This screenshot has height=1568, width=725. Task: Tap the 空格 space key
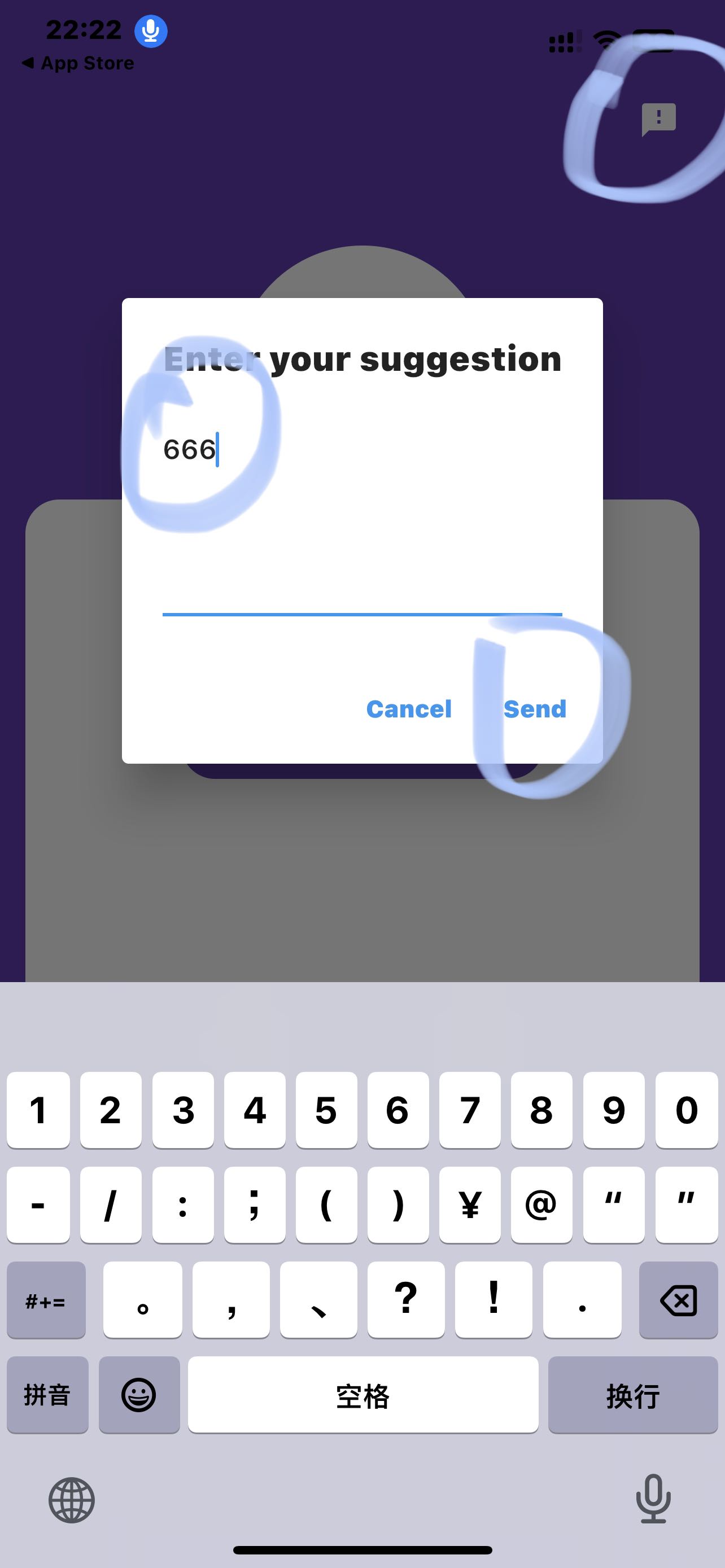pos(363,1395)
